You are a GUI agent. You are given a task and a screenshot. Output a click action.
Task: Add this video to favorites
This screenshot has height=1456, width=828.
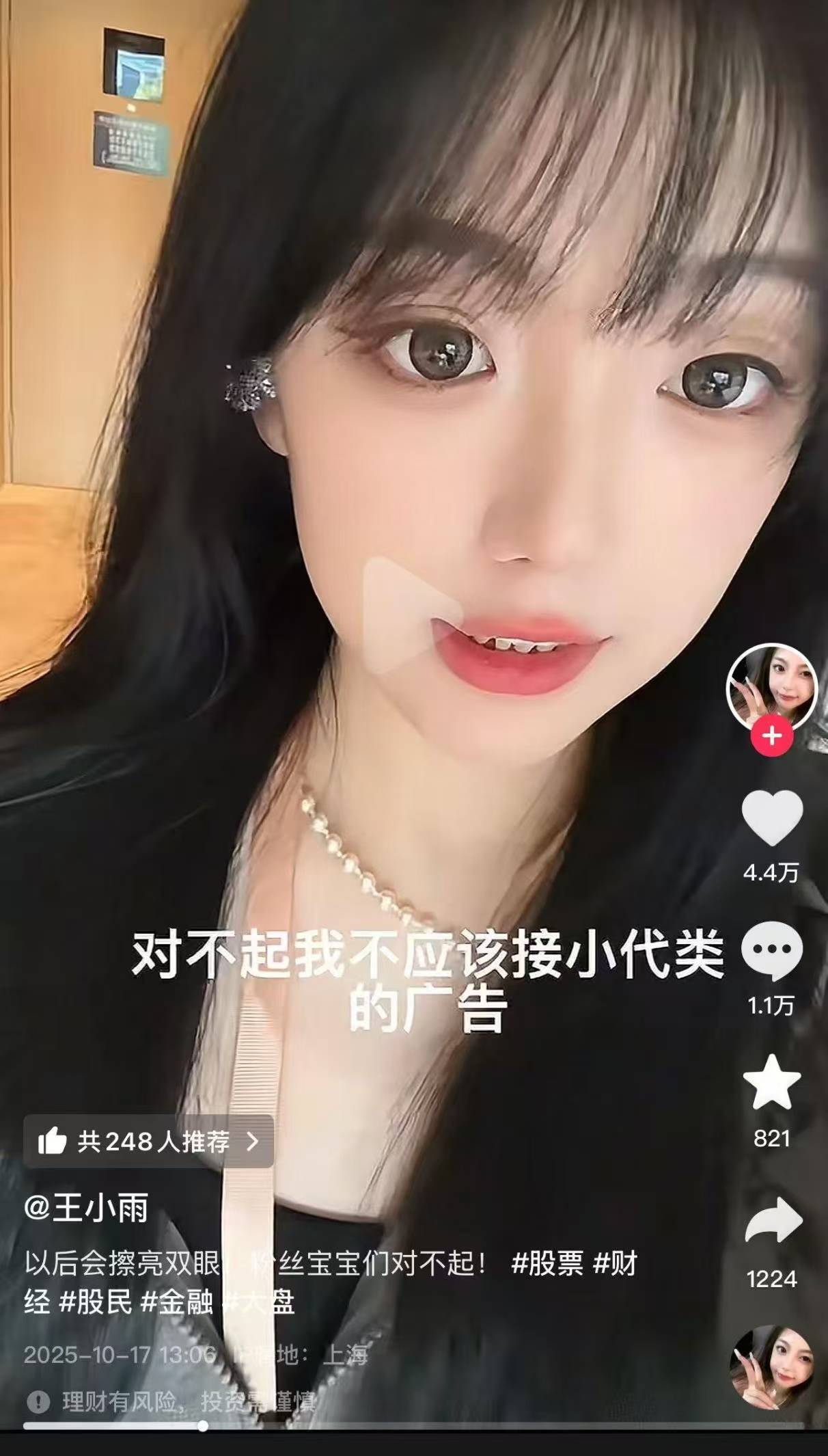pos(771,1083)
